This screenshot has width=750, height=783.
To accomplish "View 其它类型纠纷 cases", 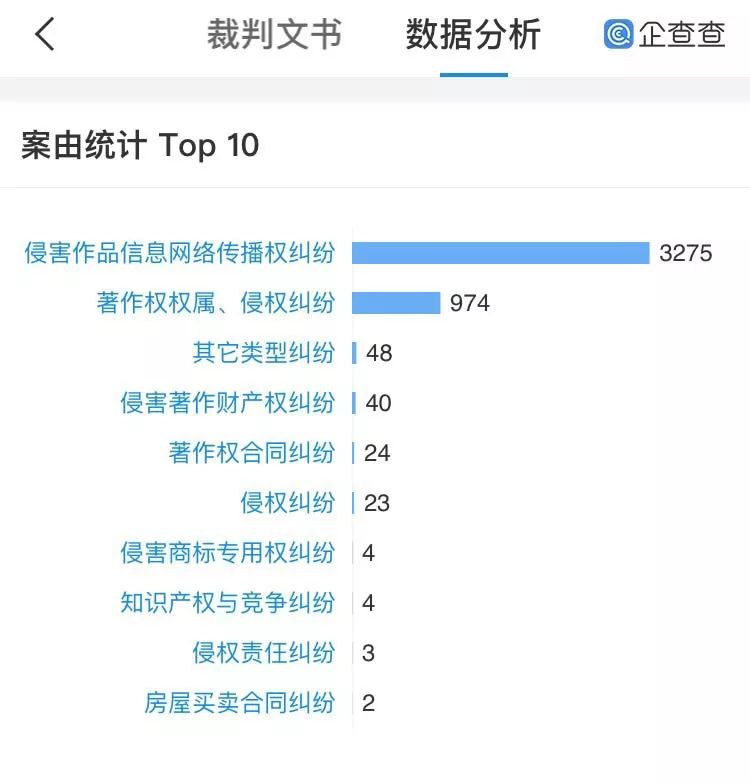I will pos(264,353).
